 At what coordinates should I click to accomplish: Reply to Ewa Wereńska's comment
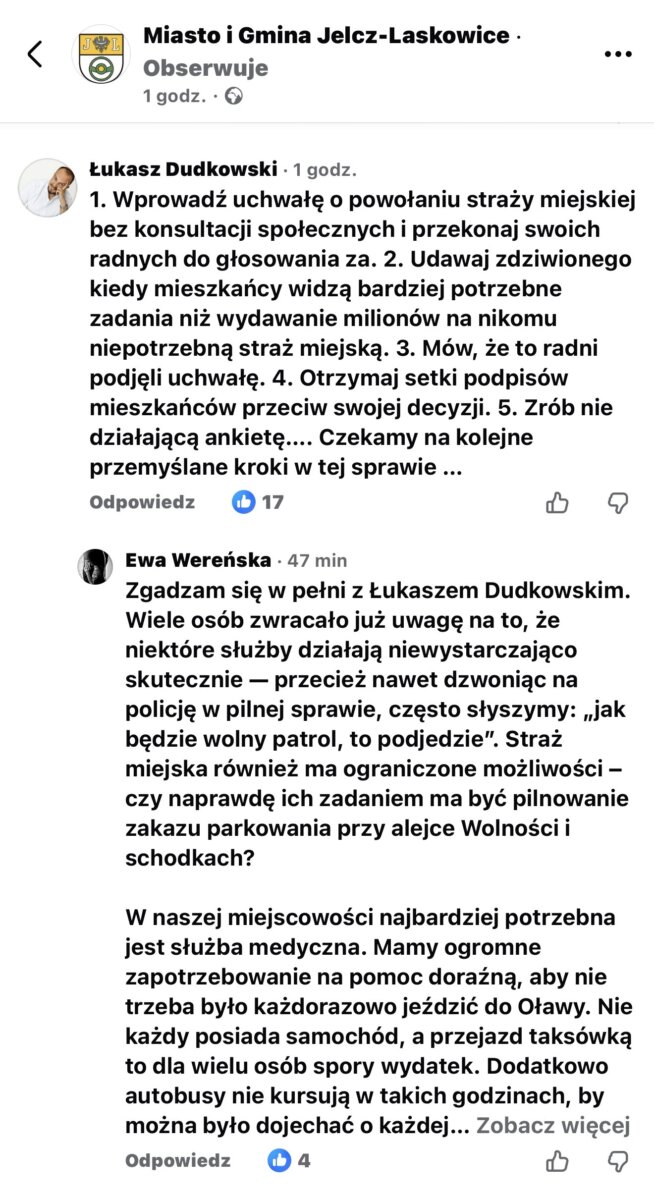click(178, 1161)
